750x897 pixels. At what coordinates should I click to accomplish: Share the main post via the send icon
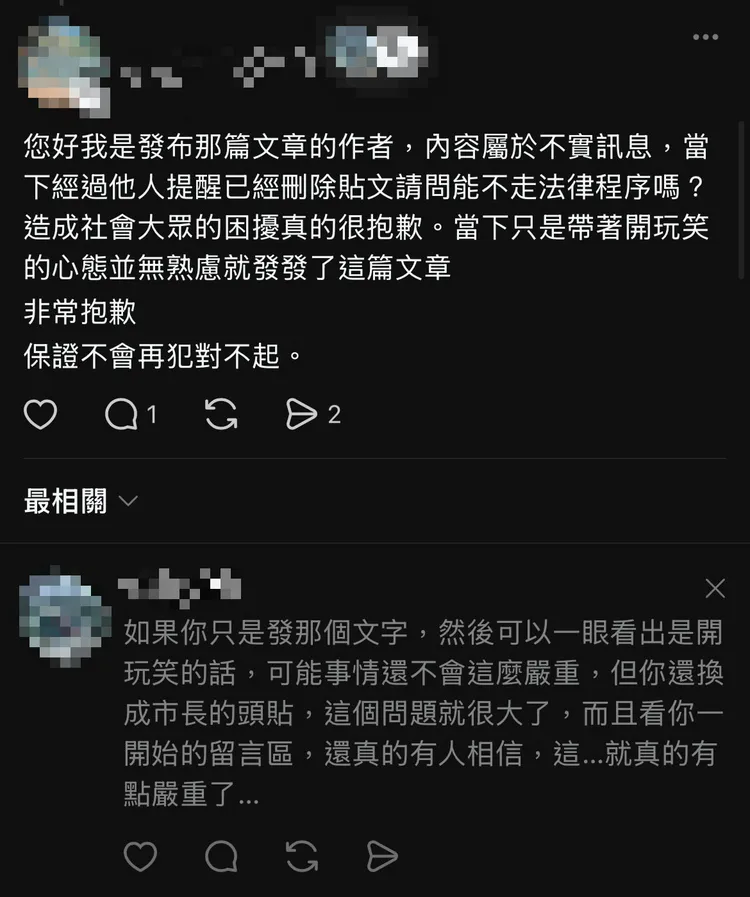click(x=303, y=413)
